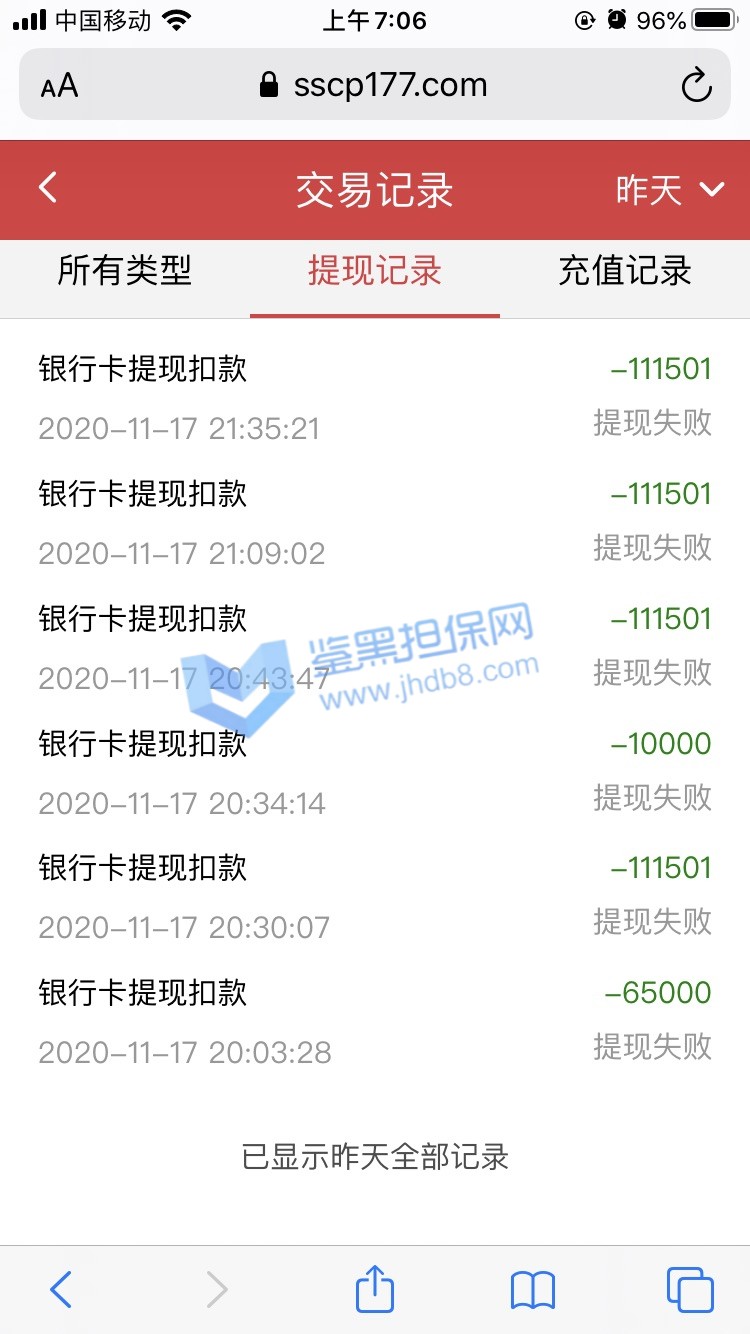Go back from the 交易记录 page

(x=48, y=188)
